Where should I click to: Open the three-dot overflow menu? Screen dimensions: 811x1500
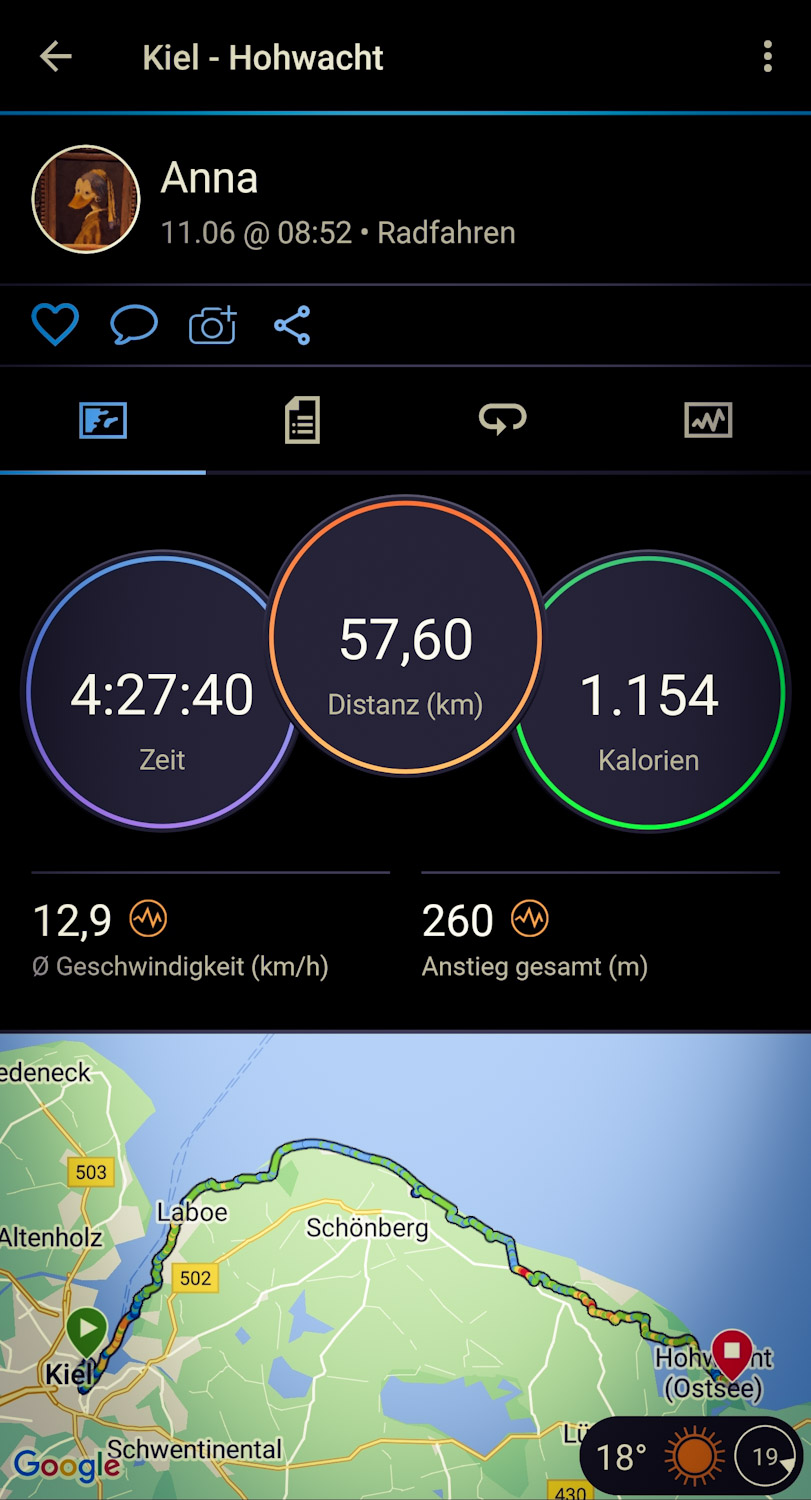(767, 57)
